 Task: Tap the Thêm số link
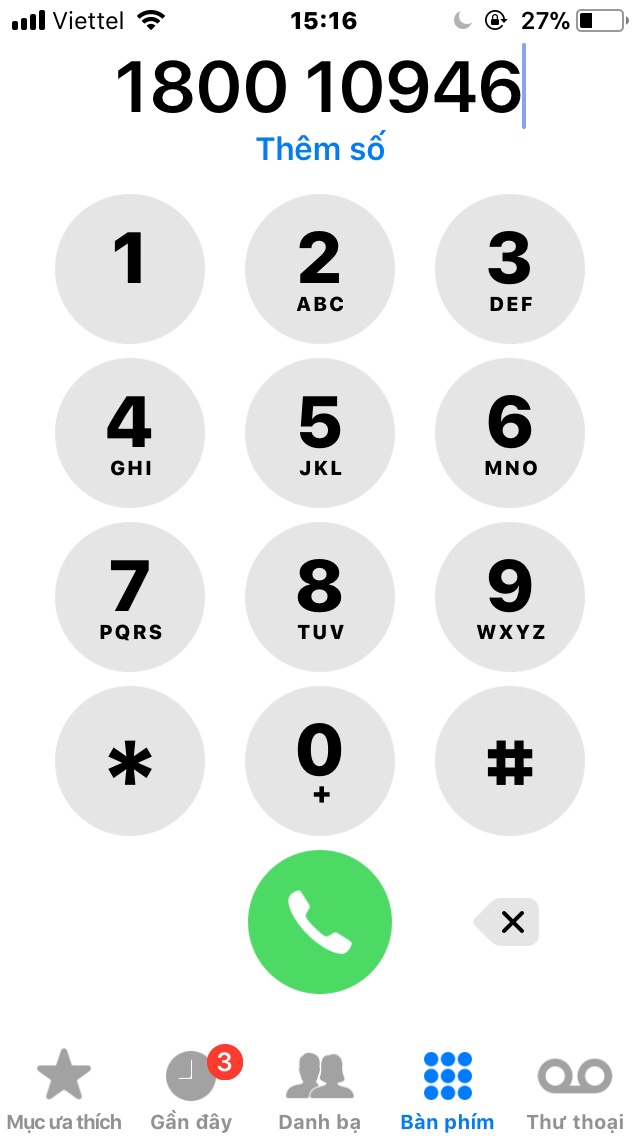click(x=320, y=148)
